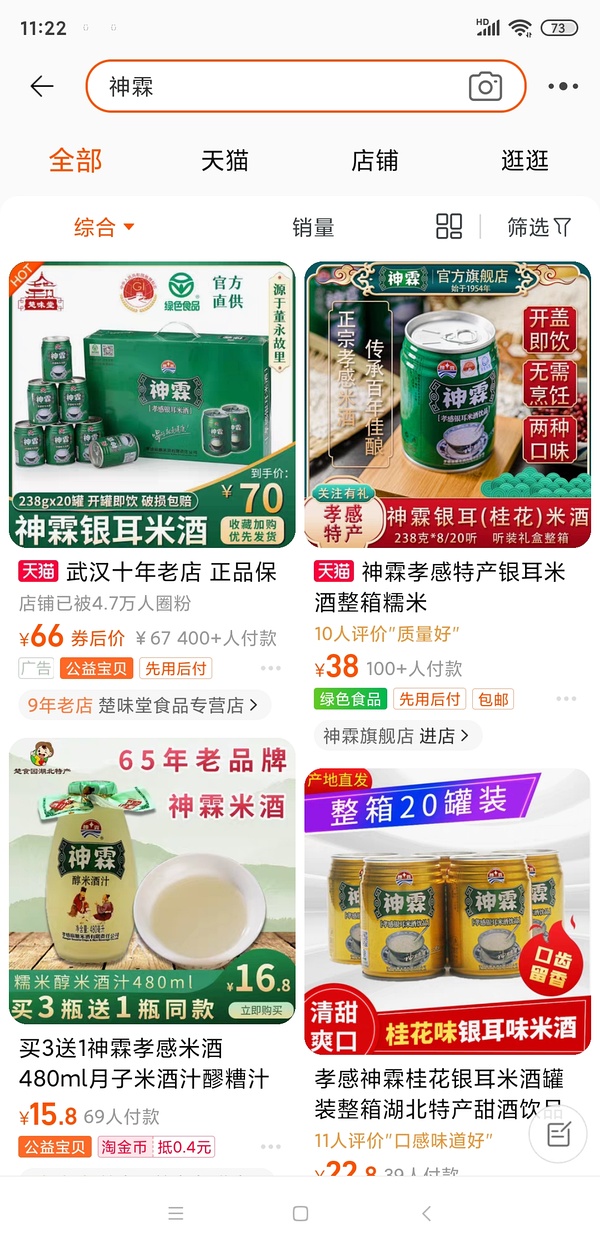Sort results by 销量
600x1248 pixels.
(x=313, y=228)
